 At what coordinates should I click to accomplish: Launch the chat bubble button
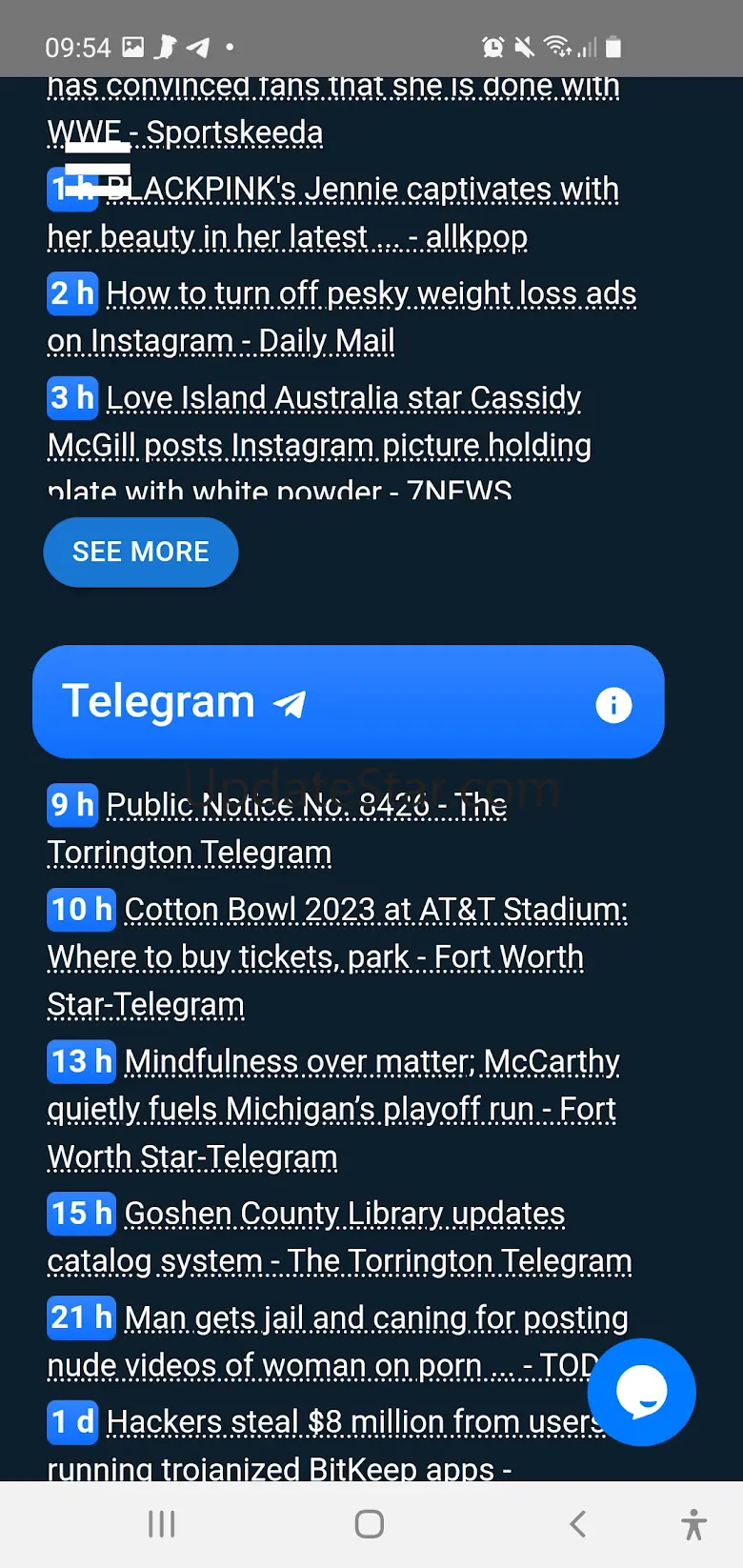pos(642,1392)
